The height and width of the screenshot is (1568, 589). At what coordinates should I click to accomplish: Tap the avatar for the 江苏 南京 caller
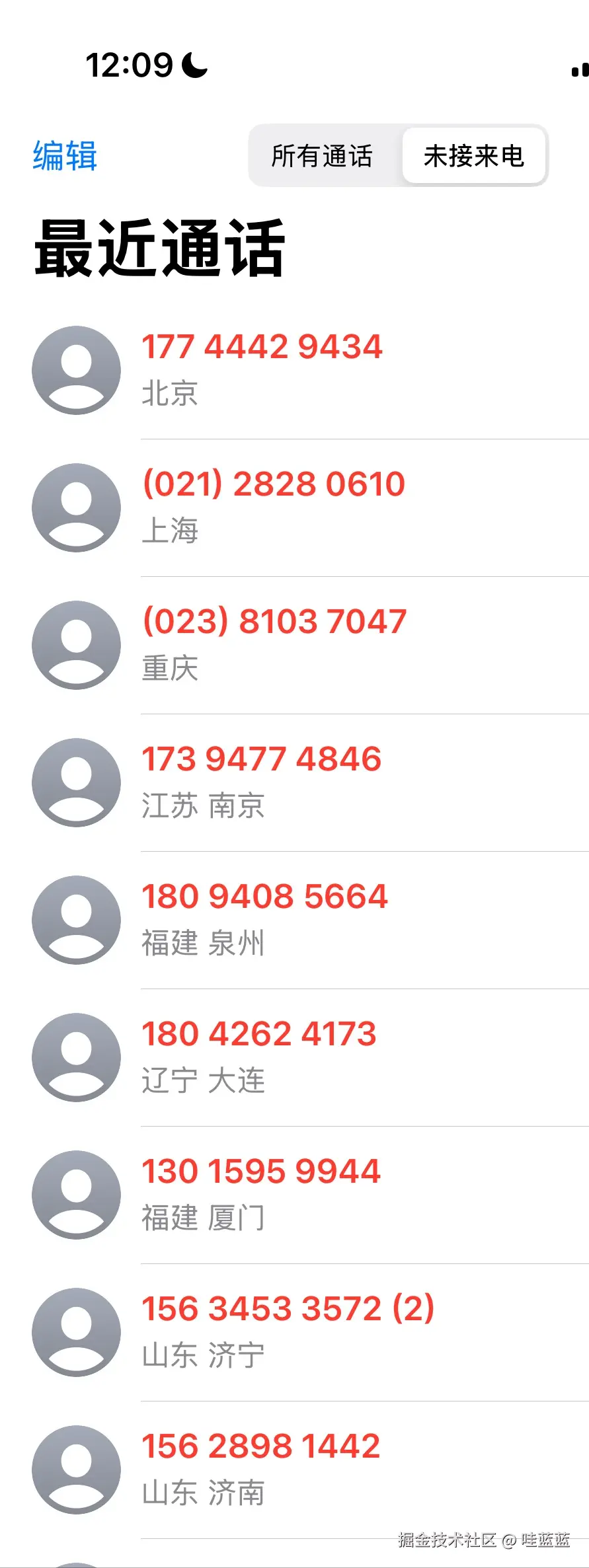click(x=75, y=782)
